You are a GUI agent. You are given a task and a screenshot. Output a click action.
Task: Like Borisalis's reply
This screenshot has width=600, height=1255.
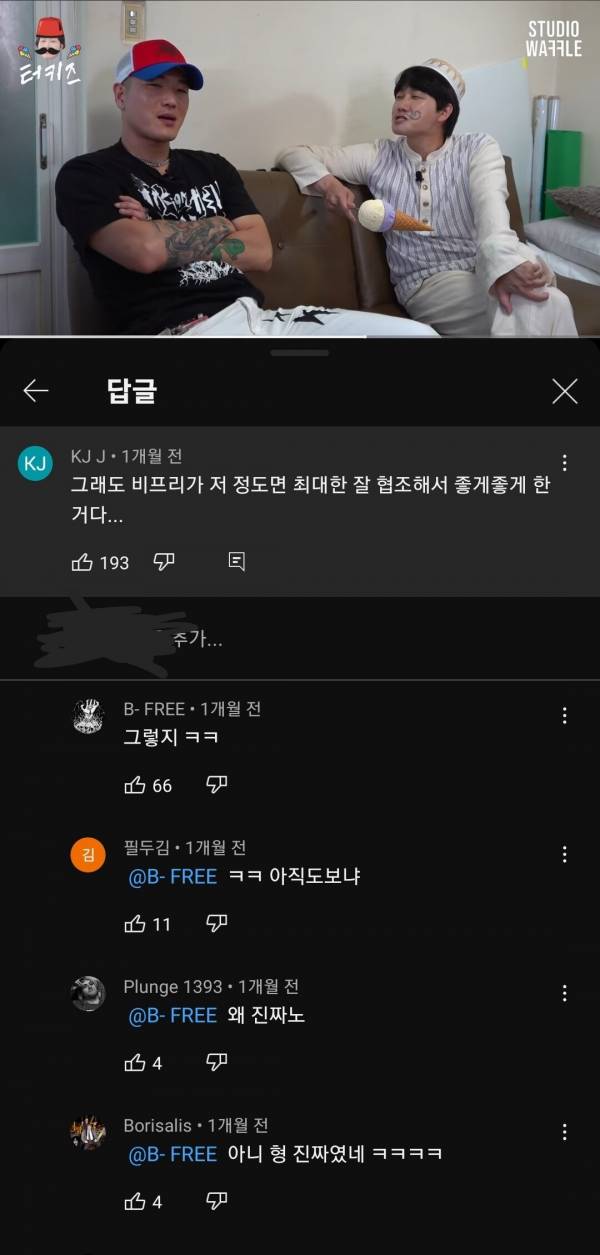click(135, 1201)
